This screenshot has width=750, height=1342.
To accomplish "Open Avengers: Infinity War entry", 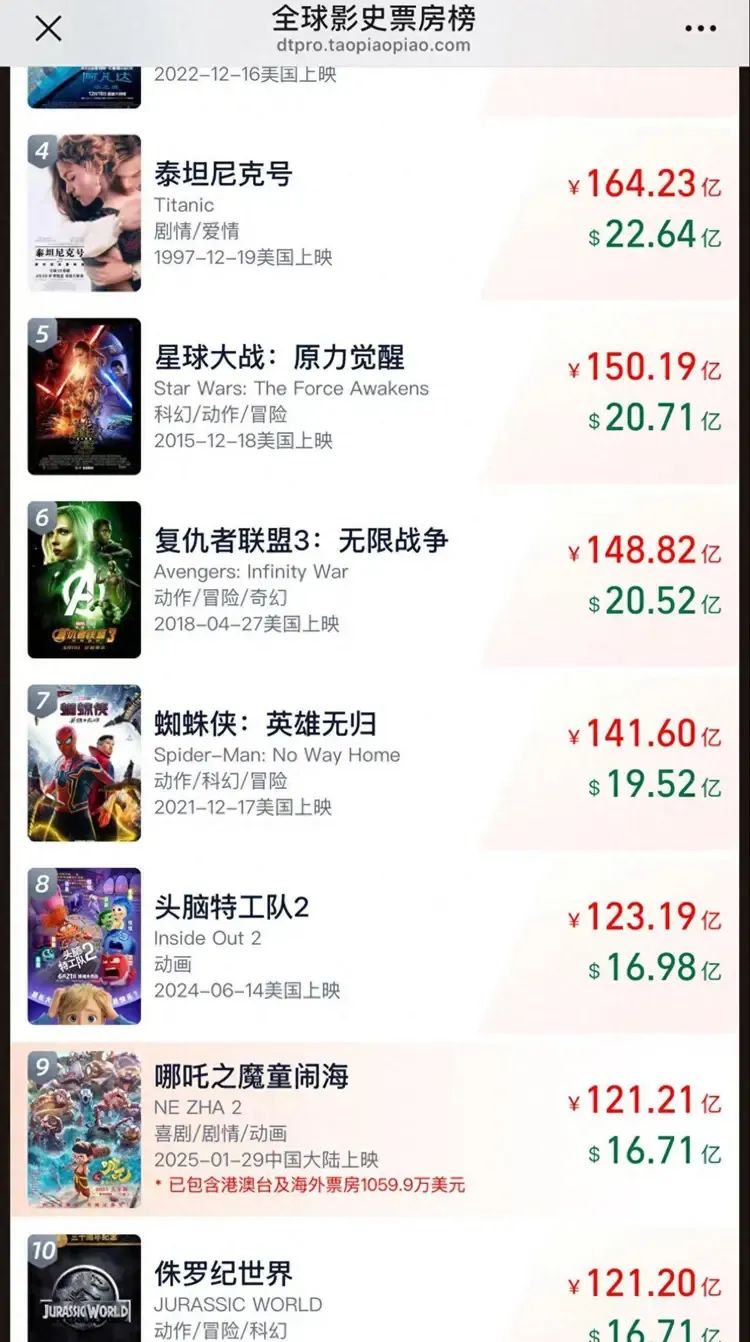I will [x=375, y=579].
